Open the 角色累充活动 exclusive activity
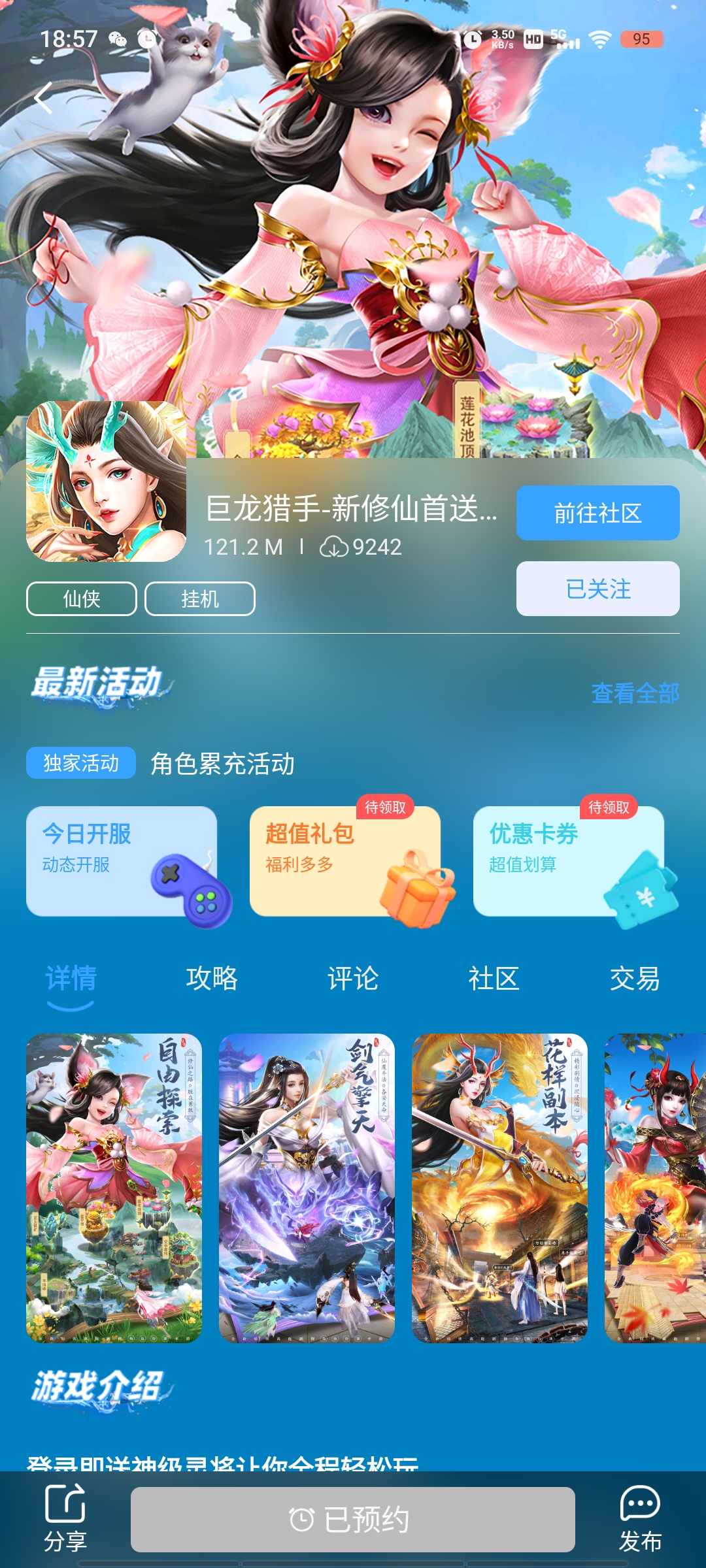The width and height of the screenshot is (706, 1568). (x=222, y=763)
